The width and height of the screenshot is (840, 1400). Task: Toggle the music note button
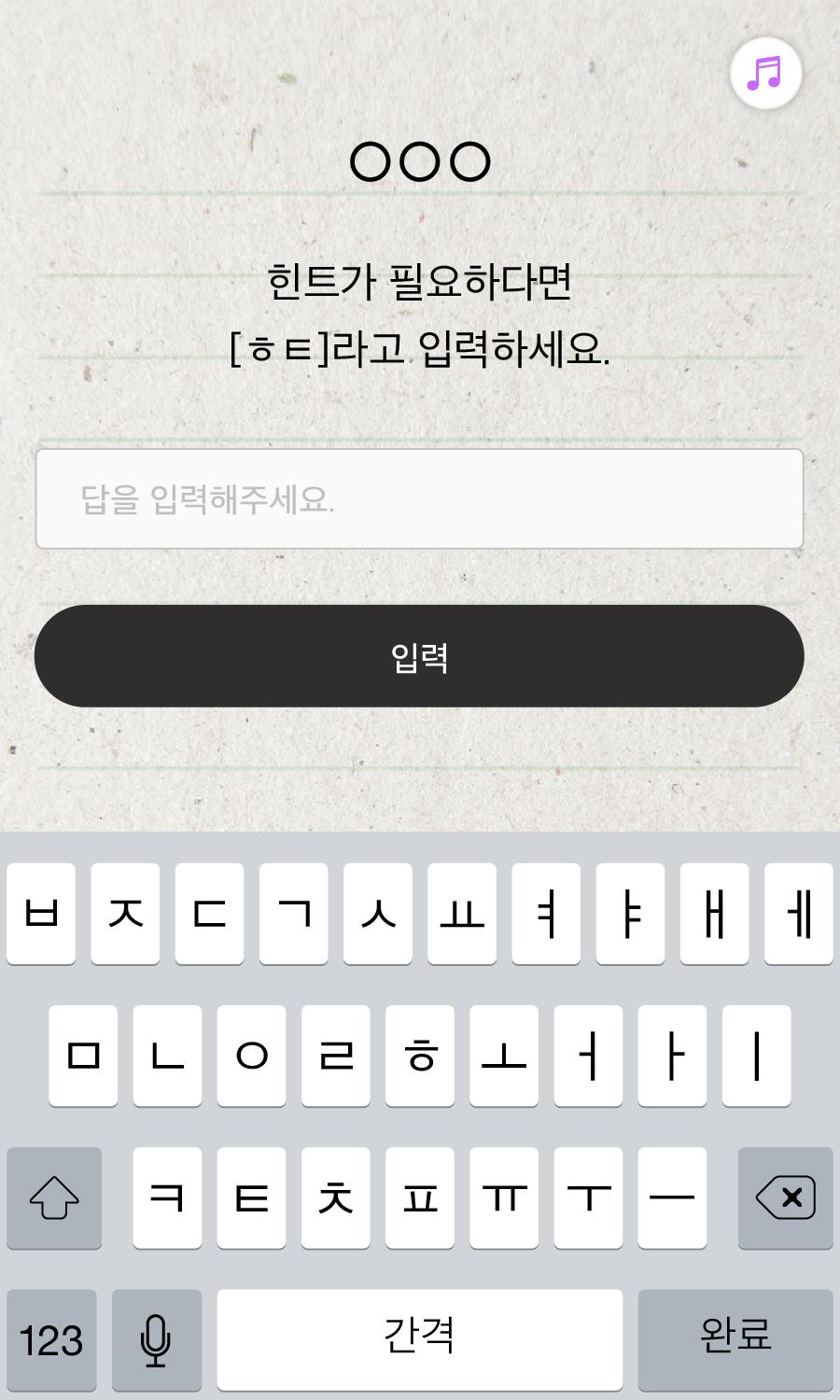pos(765,73)
